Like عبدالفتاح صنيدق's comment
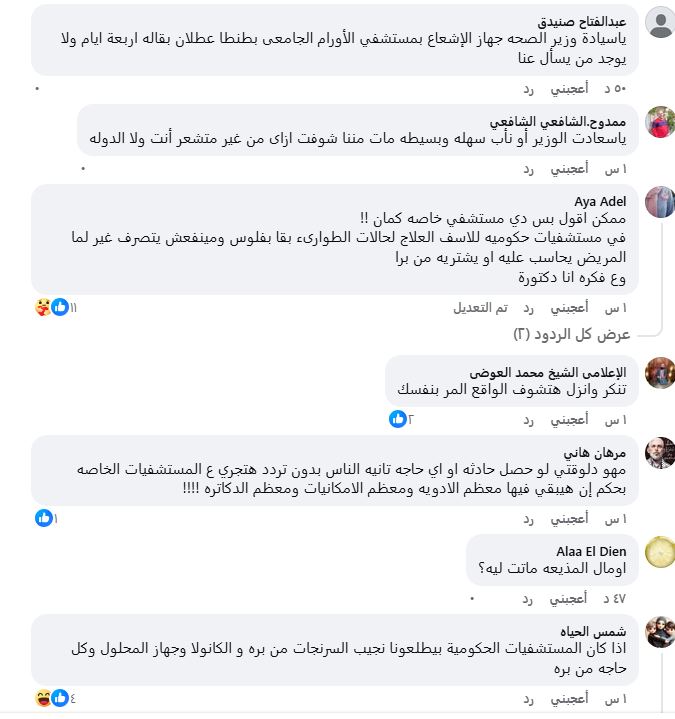 point(573,88)
